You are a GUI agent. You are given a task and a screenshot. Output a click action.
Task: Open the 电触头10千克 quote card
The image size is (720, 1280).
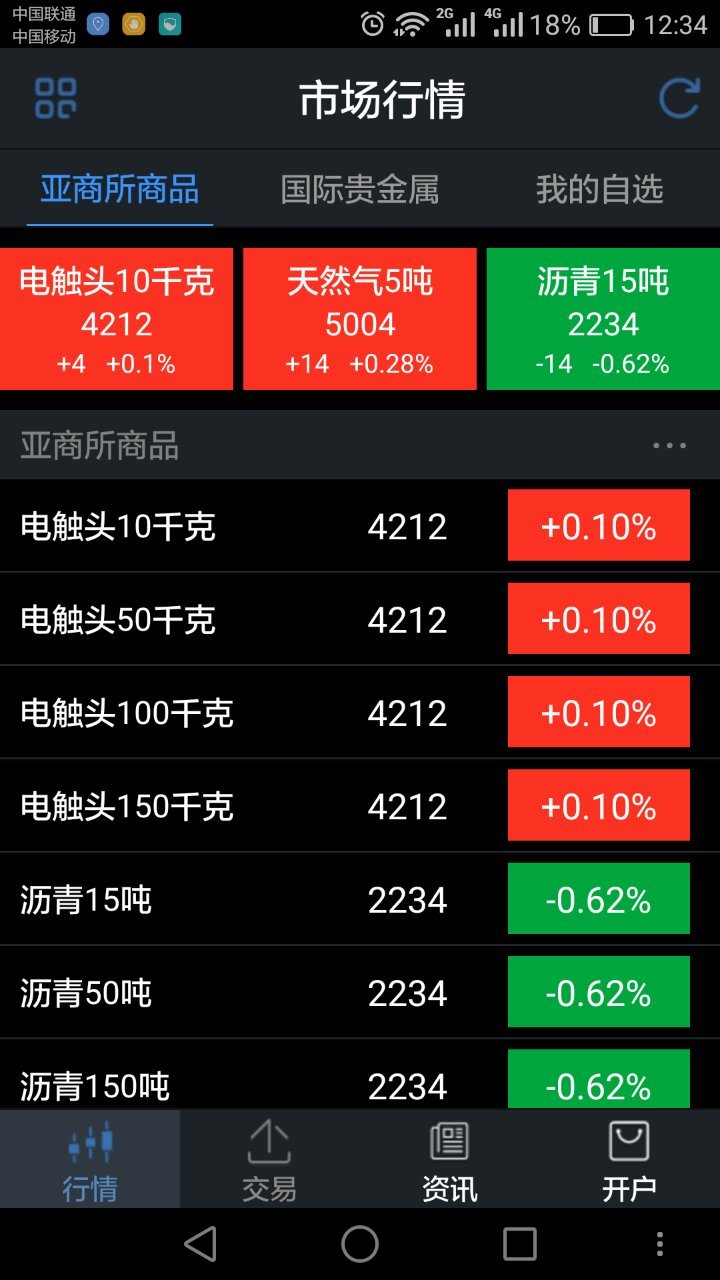(116, 318)
